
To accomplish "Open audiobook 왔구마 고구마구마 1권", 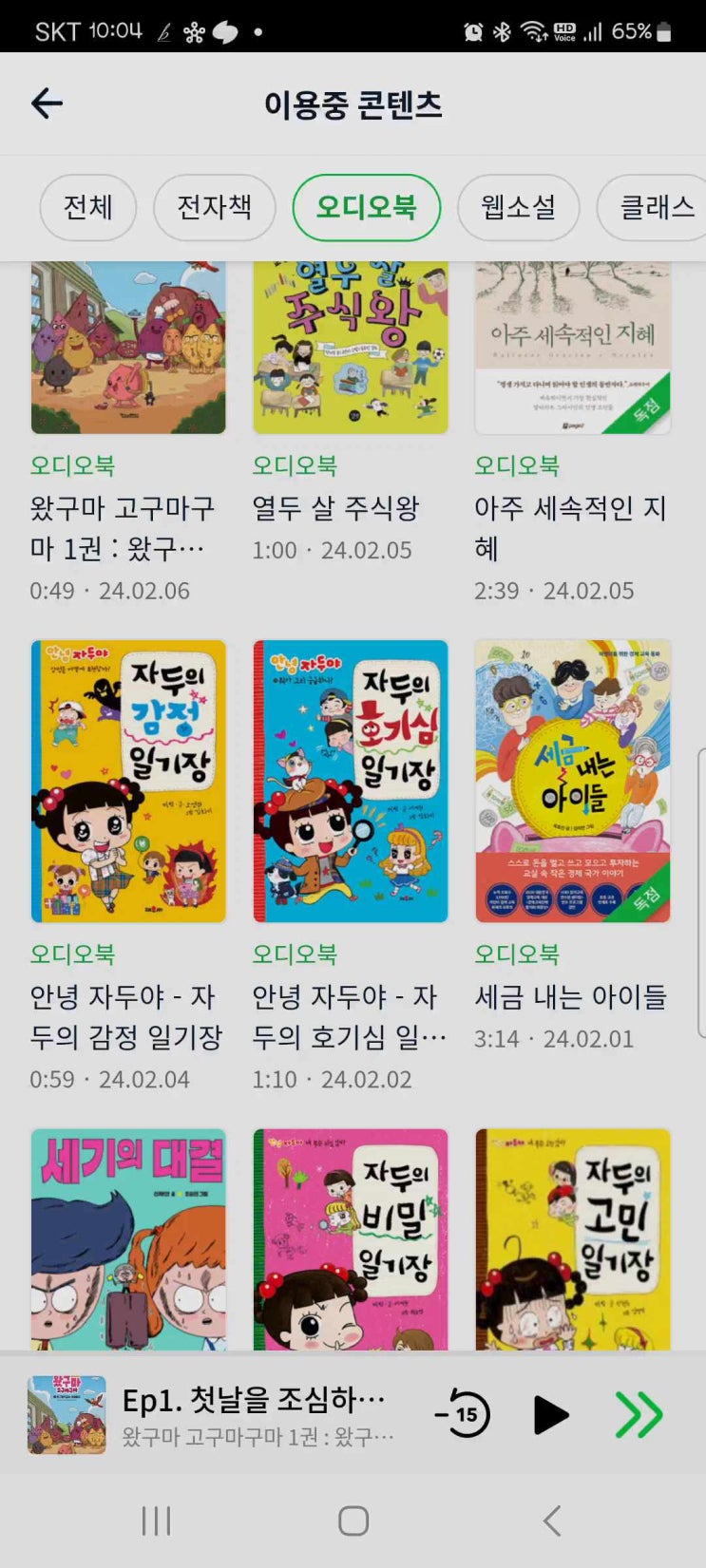I will coord(128,349).
